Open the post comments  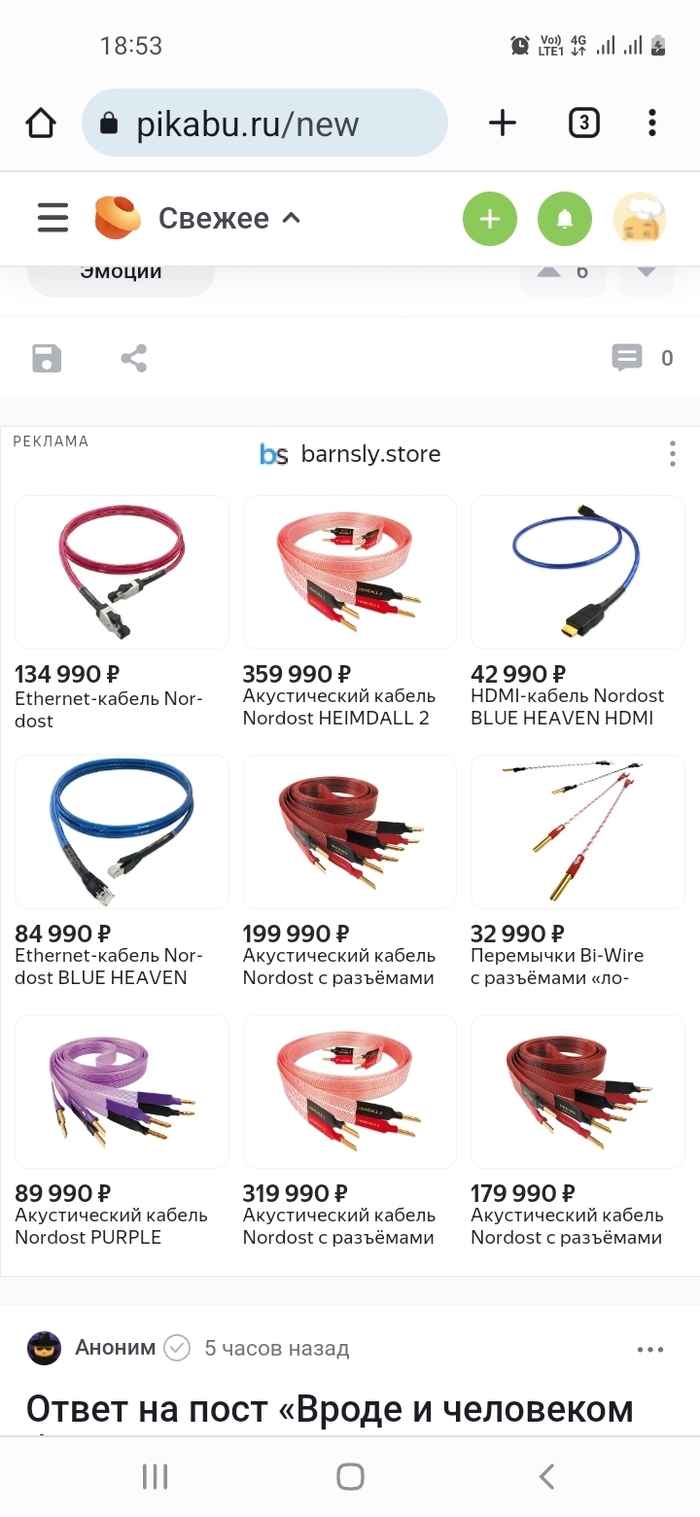641,358
